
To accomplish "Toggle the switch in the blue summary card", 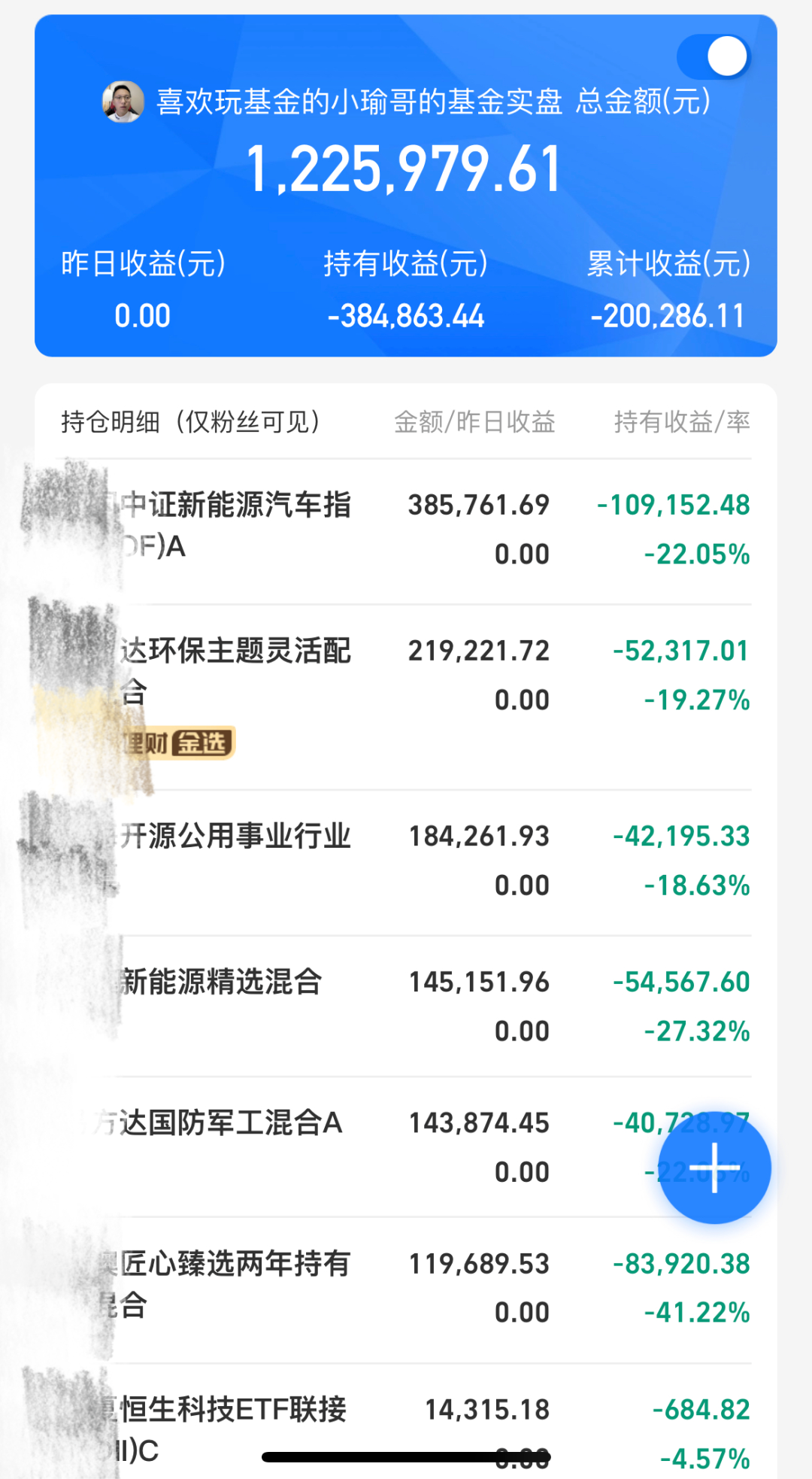I will (x=713, y=56).
